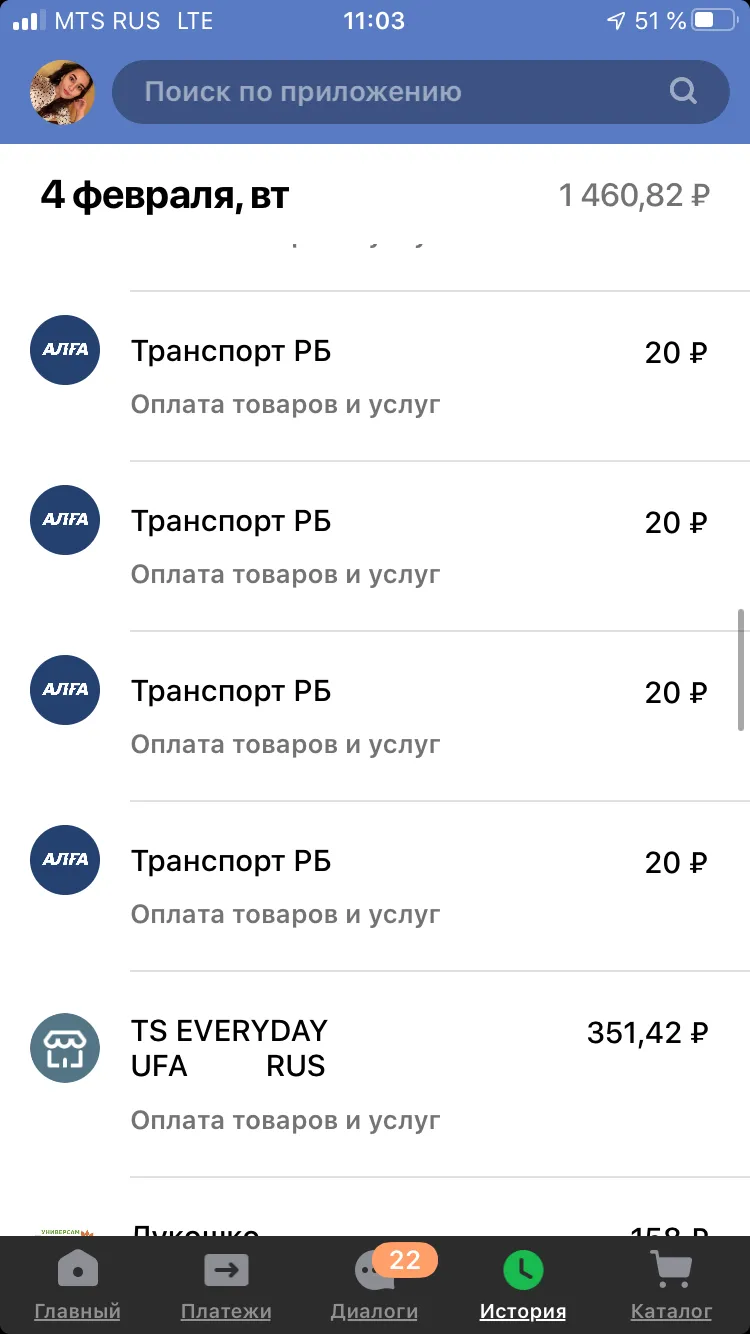Viewport: 750px width, 1334px height.
Task: Open the Каталог tab
Action: tap(671, 1286)
